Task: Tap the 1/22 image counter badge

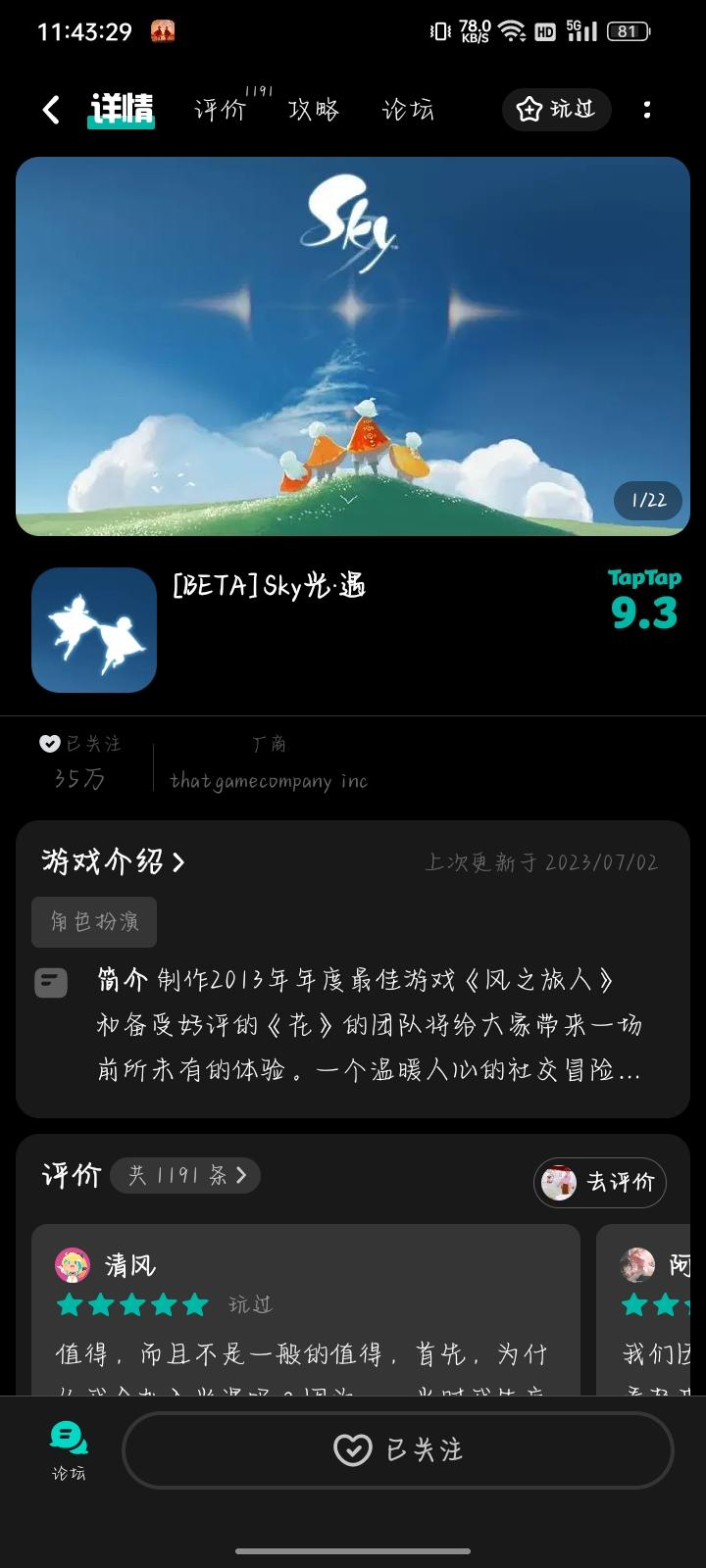Action: click(x=647, y=501)
